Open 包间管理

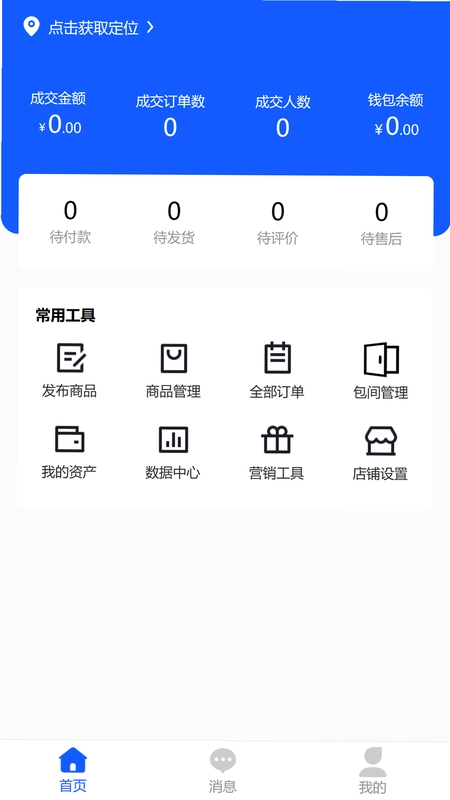381,371
